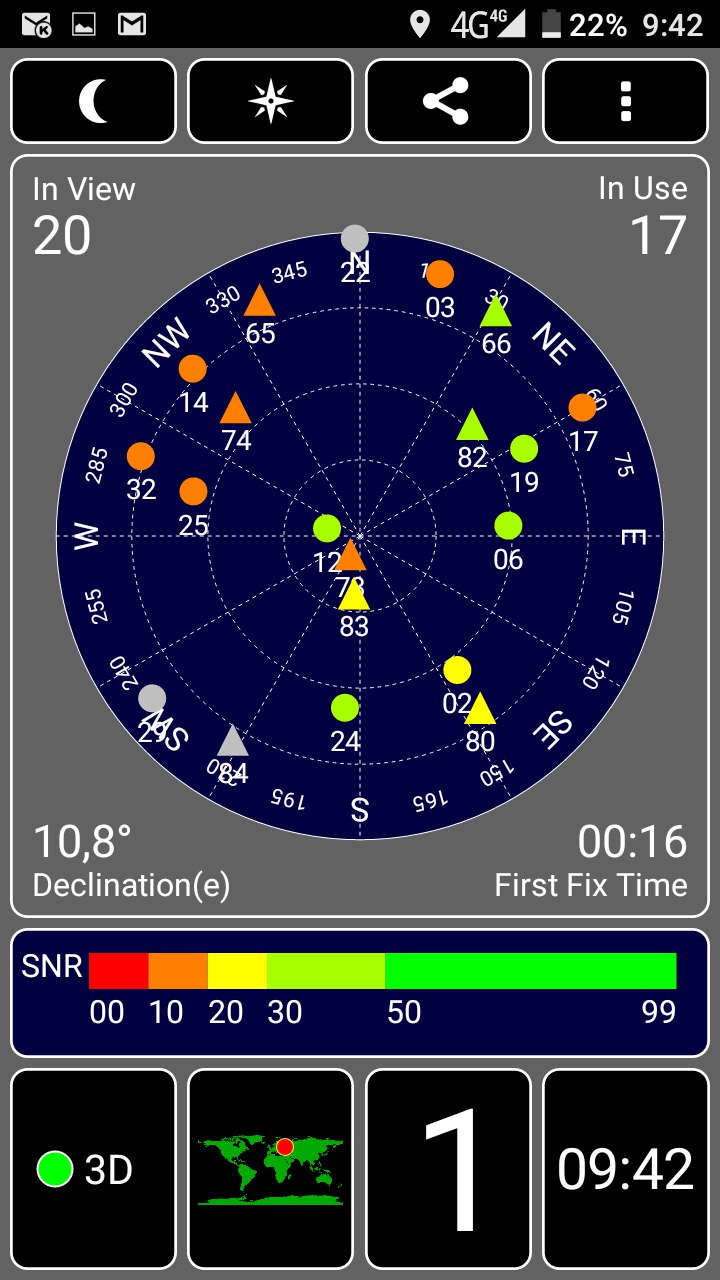
Task: Tap the SNR color legend panel
Action: 360,993
